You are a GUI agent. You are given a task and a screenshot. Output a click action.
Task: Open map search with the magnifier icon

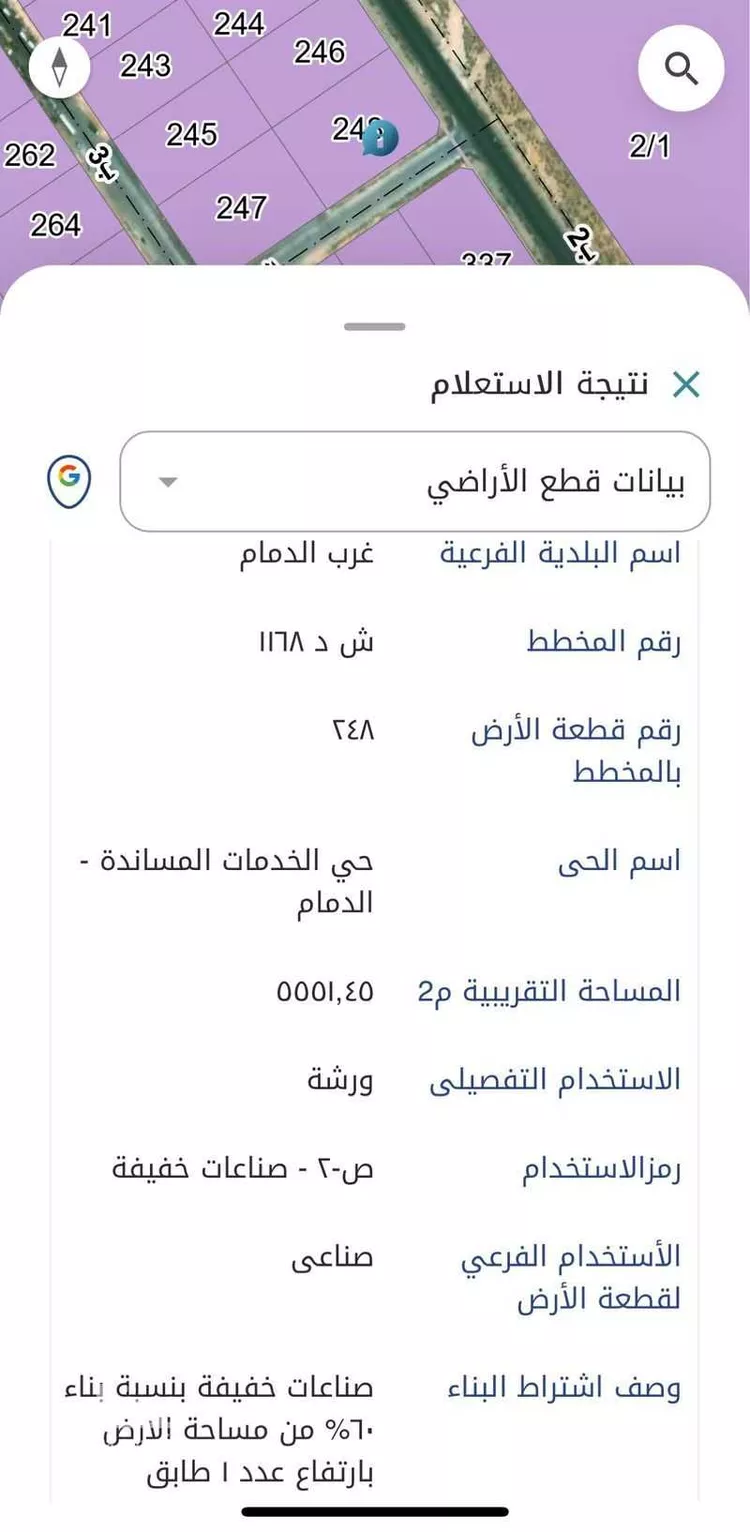point(683,68)
